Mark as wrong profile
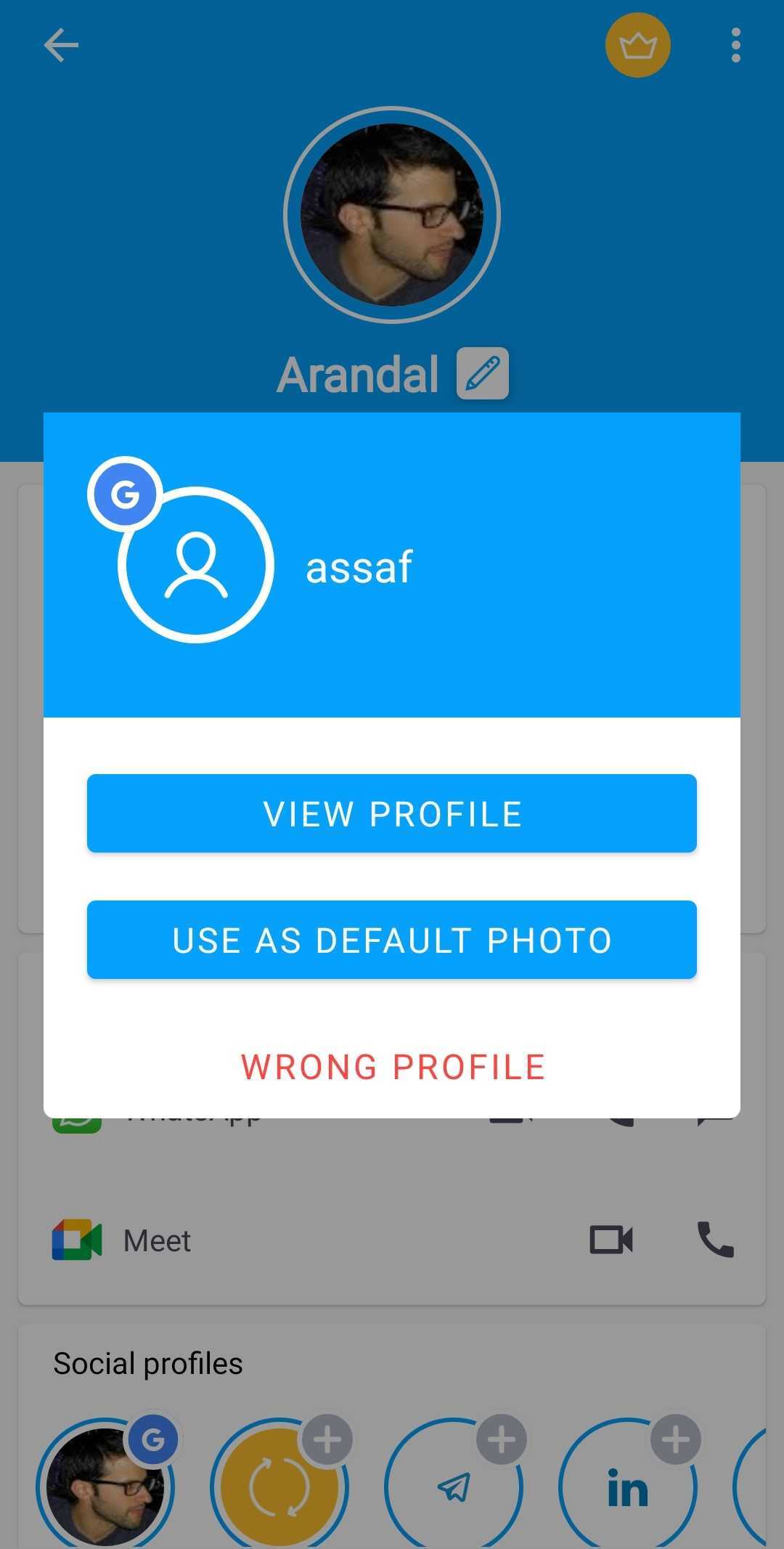 [392, 1067]
